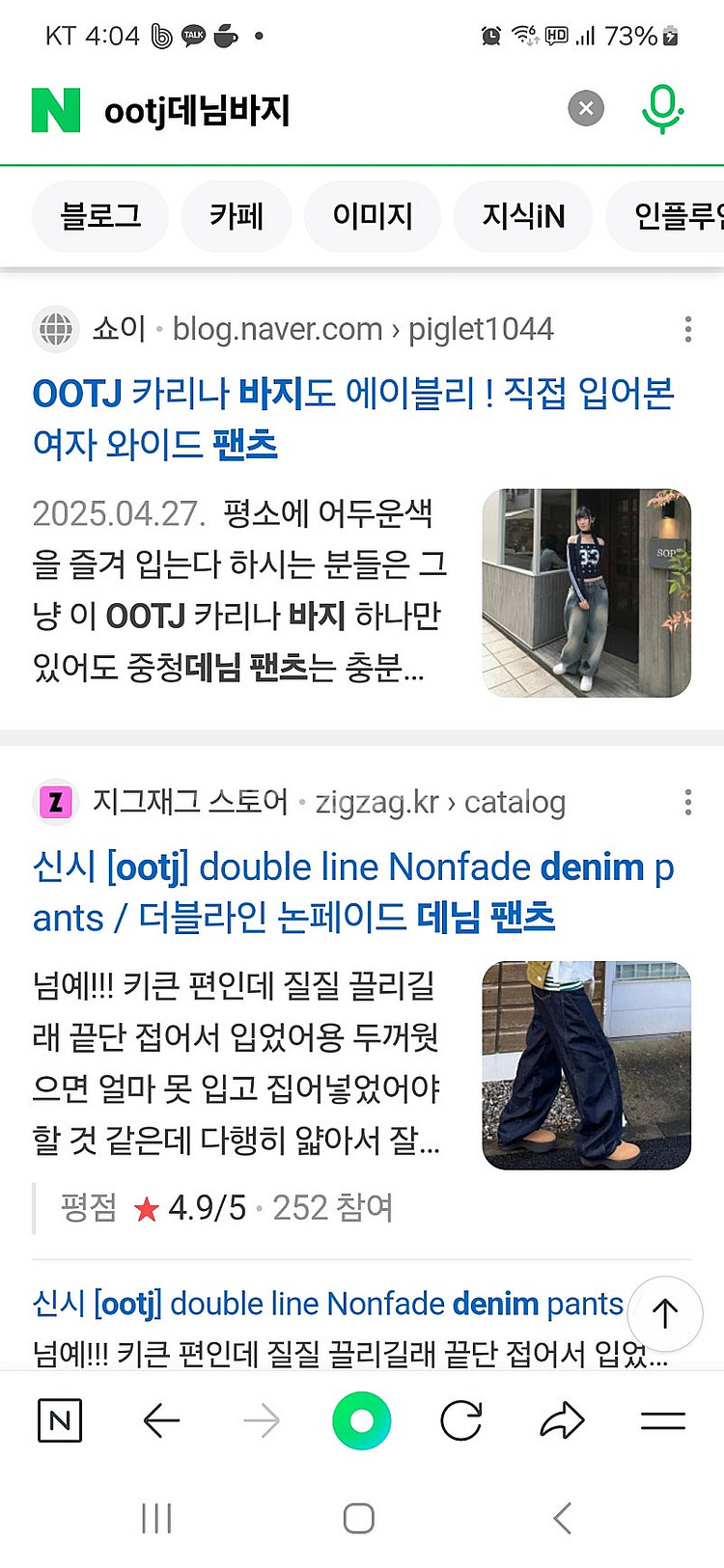
Task: Clear the search query text
Action: click(585, 108)
